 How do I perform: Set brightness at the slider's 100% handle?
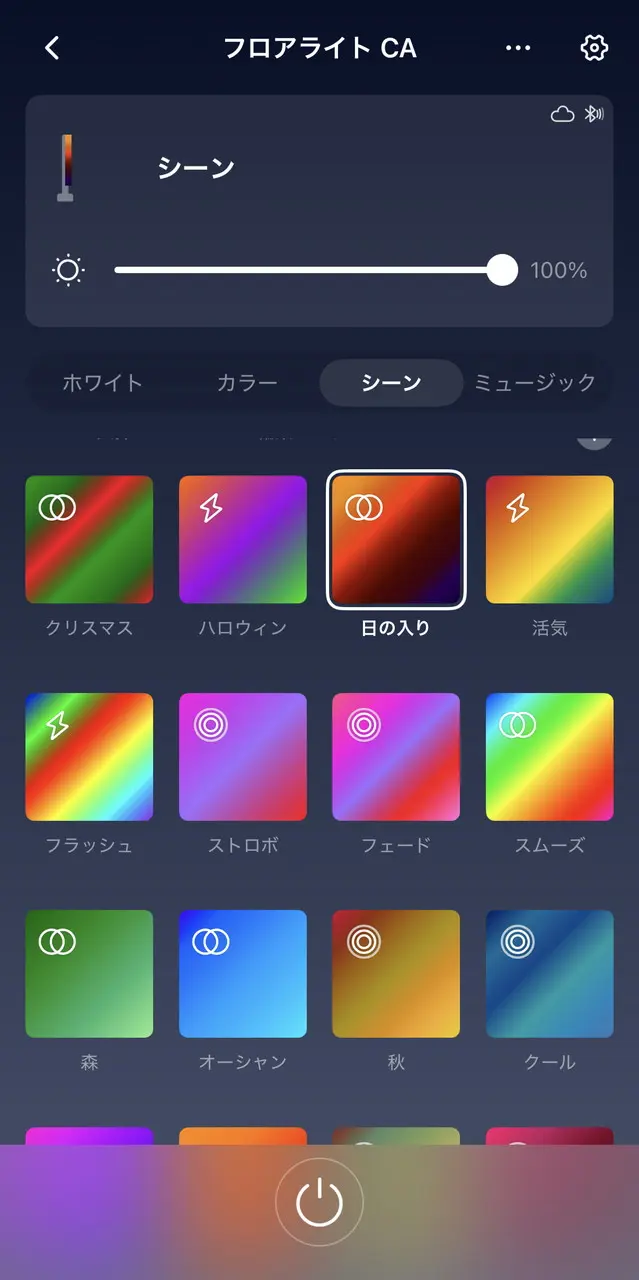[x=501, y=270]
